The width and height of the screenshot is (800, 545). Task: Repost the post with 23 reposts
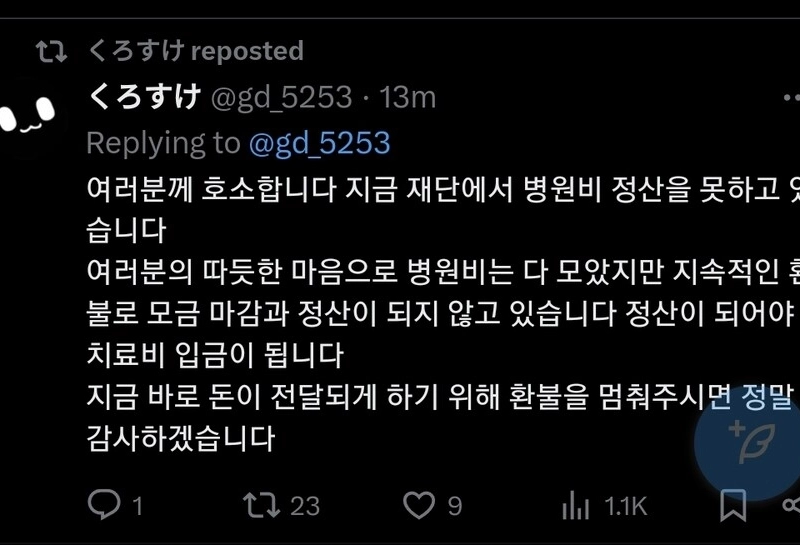[262, 504]
